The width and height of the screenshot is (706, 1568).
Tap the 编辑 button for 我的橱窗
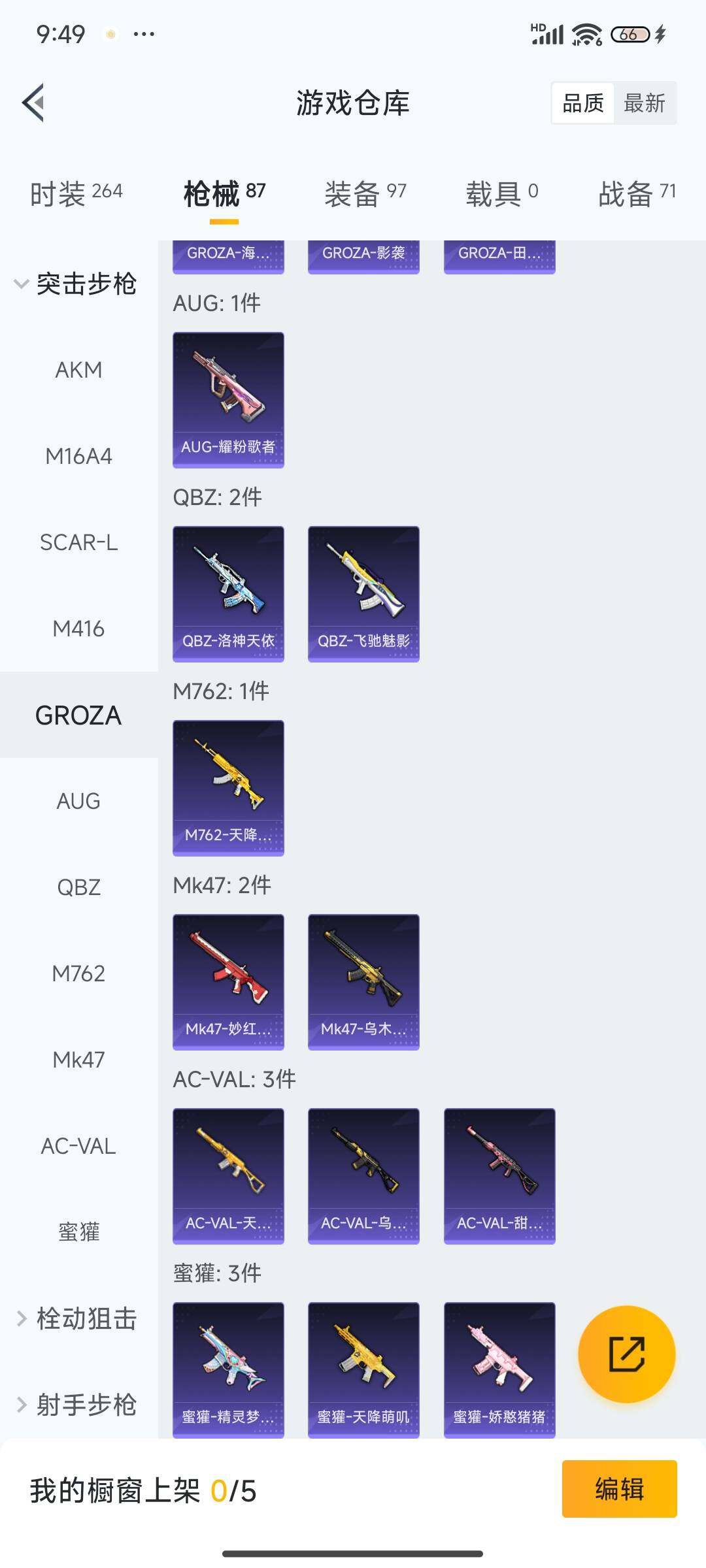tap(619, 1489)
